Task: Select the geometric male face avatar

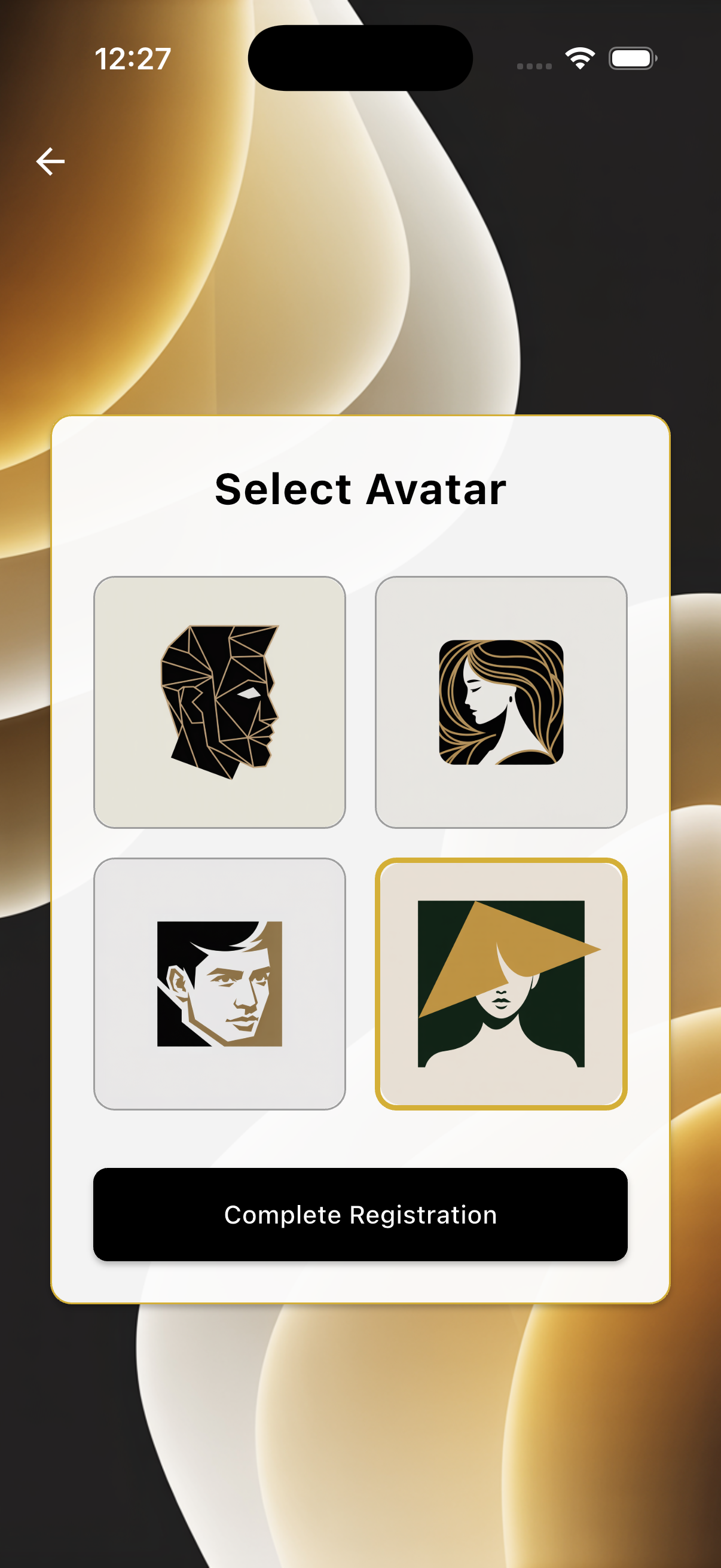Action: coord(219,702)
